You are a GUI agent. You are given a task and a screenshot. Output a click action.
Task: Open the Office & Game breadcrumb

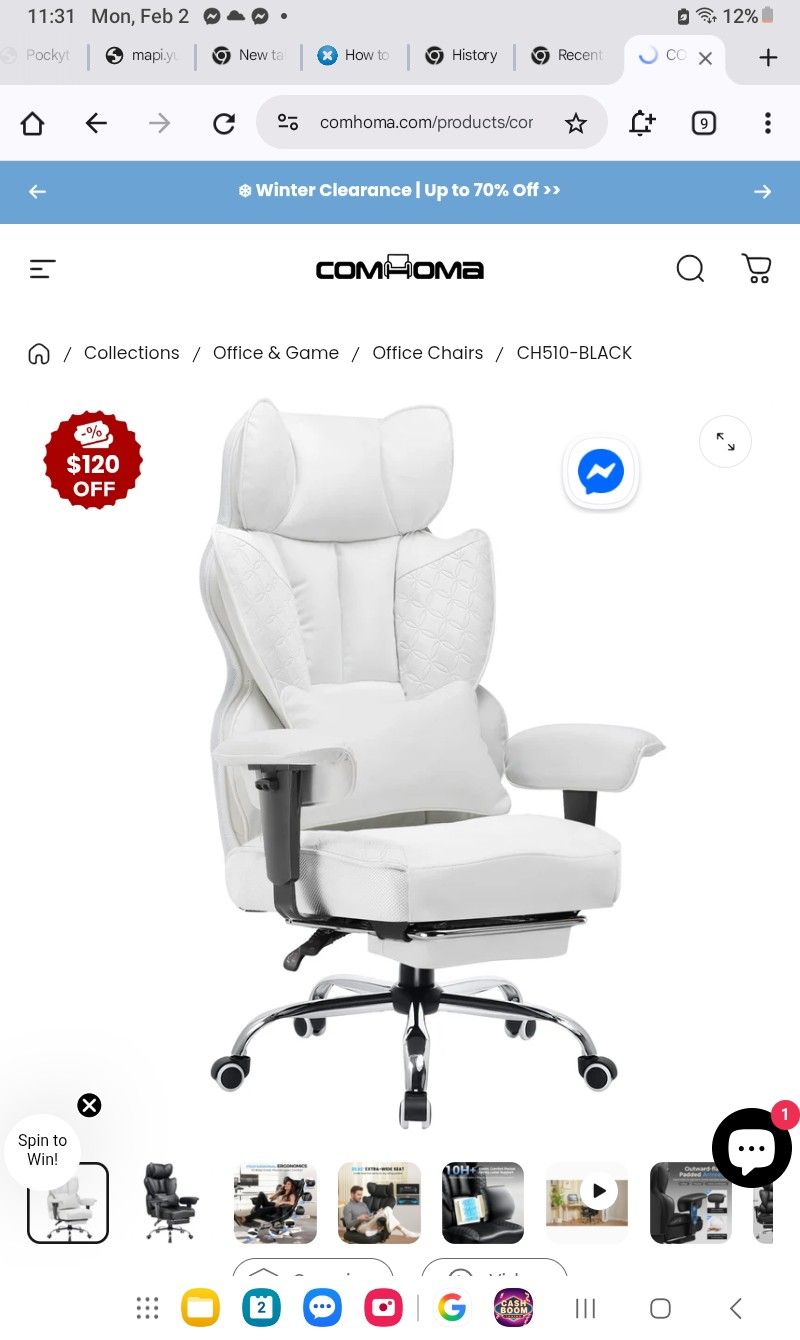click(276, 353)
